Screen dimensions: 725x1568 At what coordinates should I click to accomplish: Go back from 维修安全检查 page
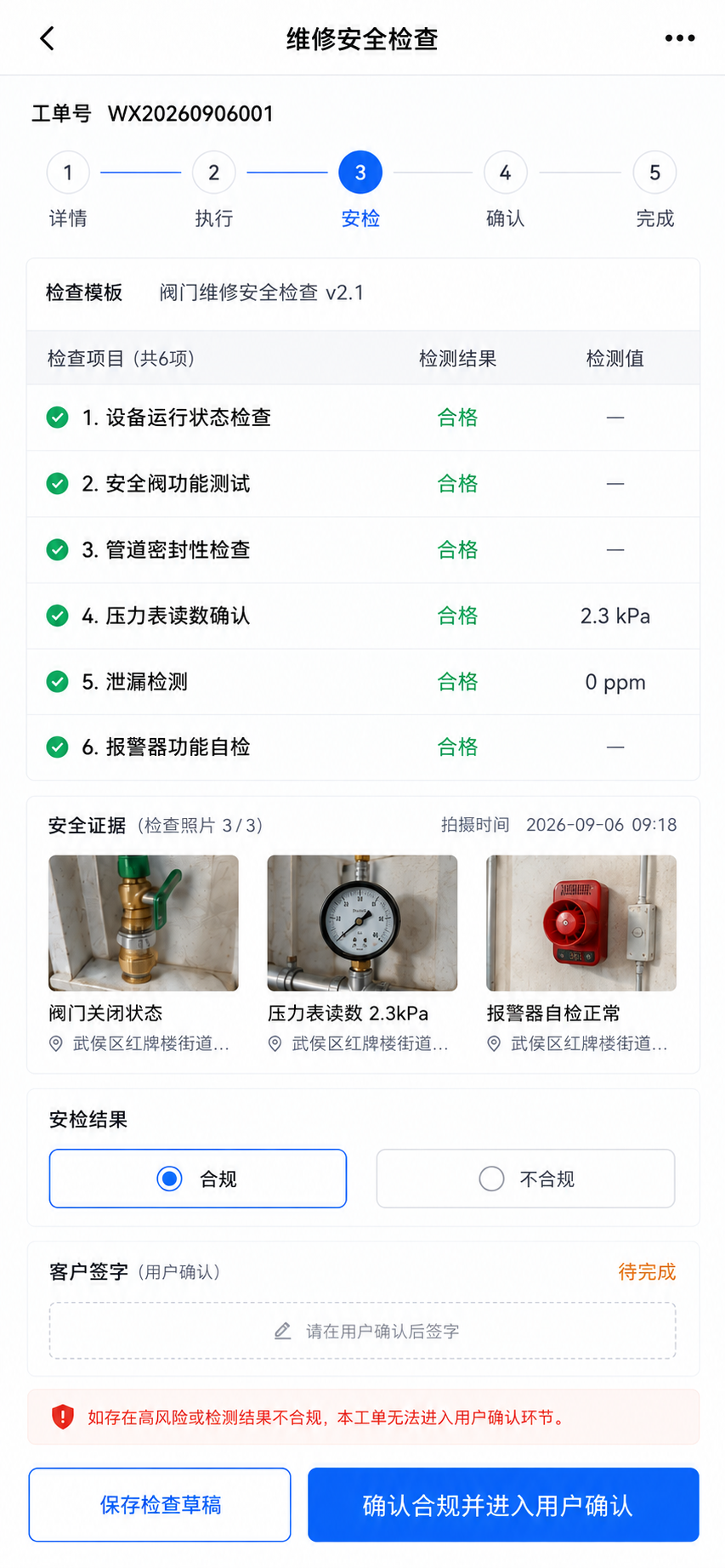click(x=48, y=38)
